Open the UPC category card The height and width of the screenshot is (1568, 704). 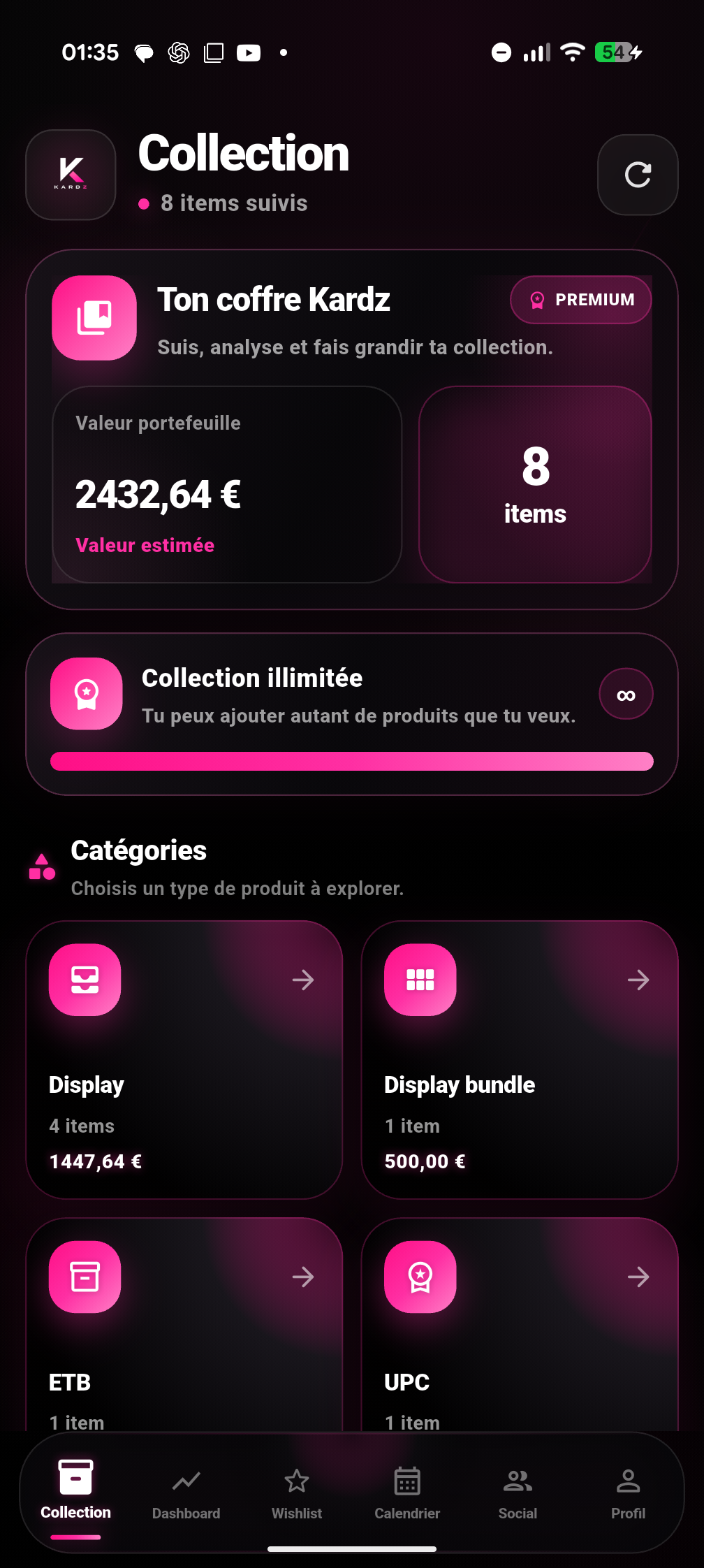pos(520,1324)
